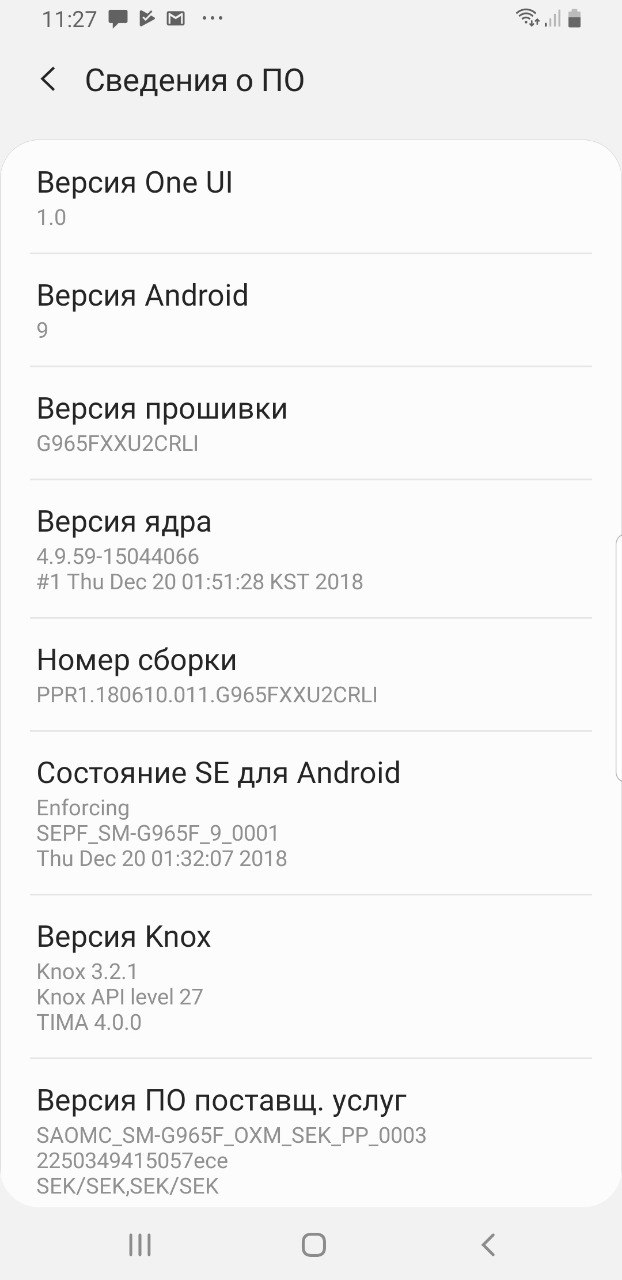The image size is (622, 1280).
Task: Select the Состояние SE для Android row
Action: (x=310, y=813)
